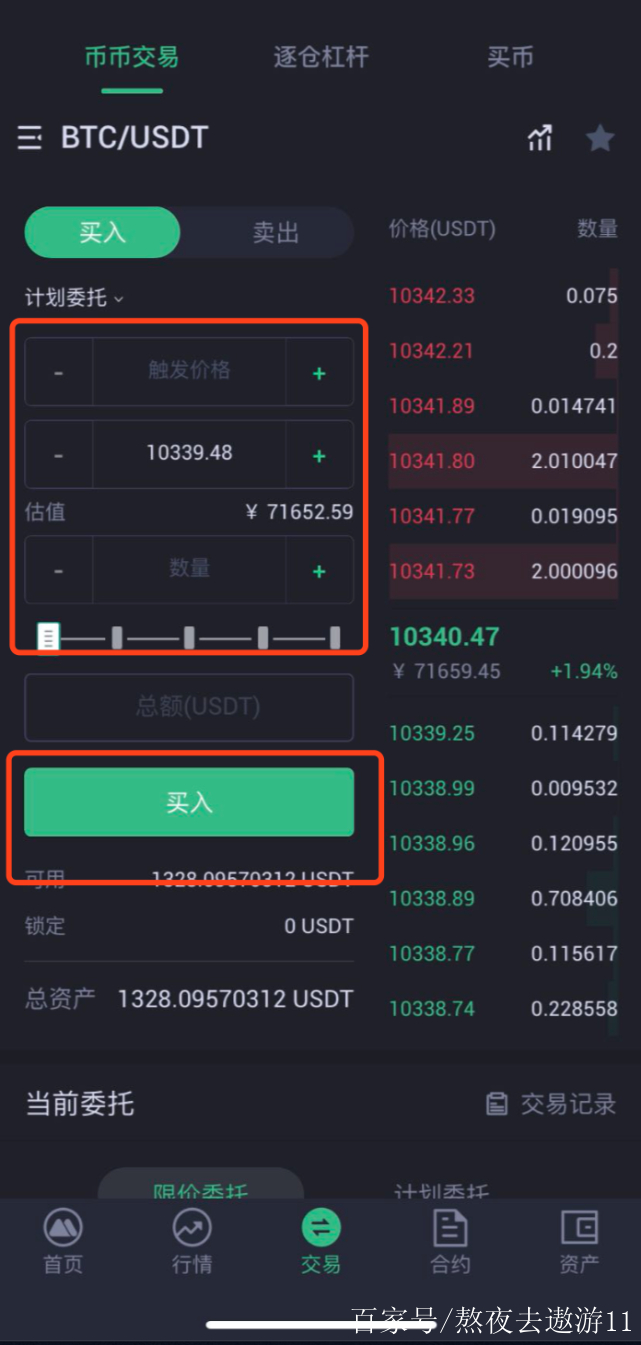
Task: Switch to the 买币 tab
Action: click(x=510, y=57)
